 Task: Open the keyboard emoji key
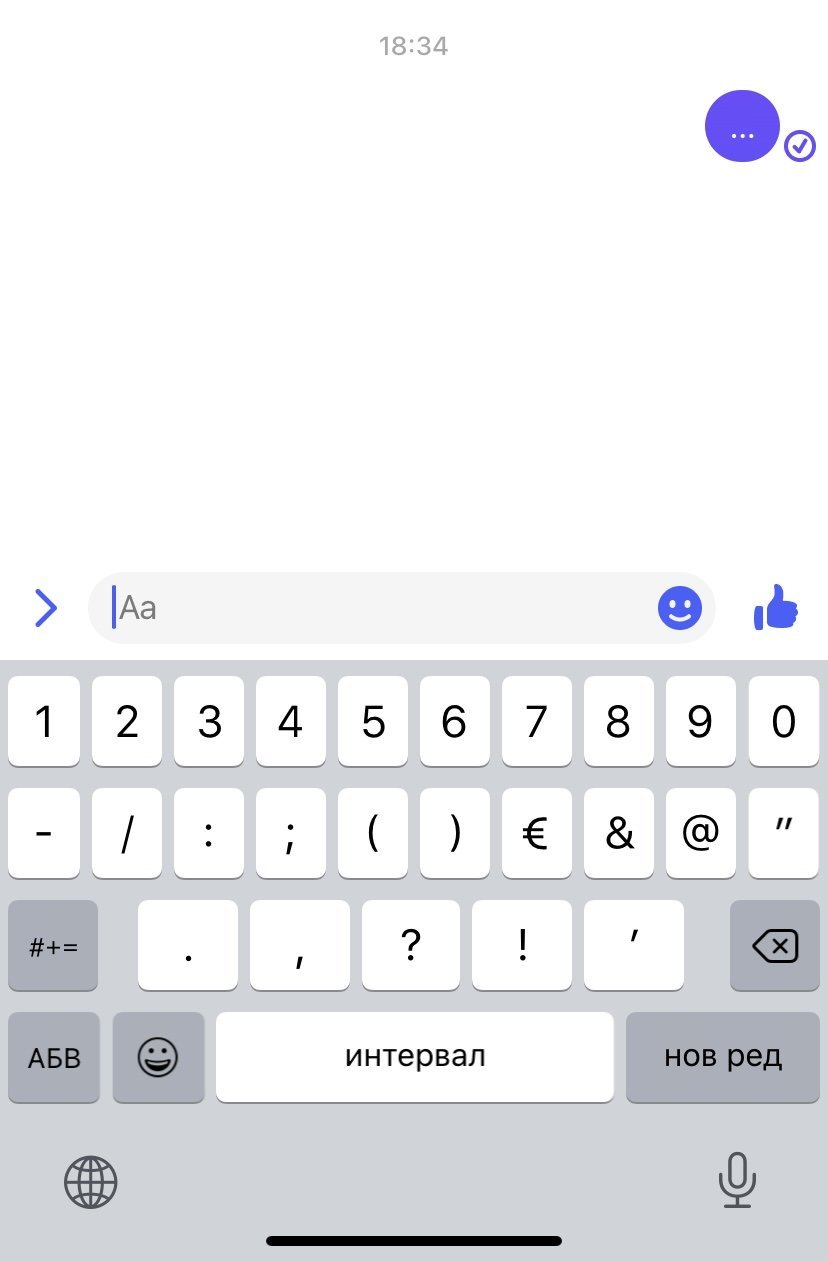(x=158, y=1057)
